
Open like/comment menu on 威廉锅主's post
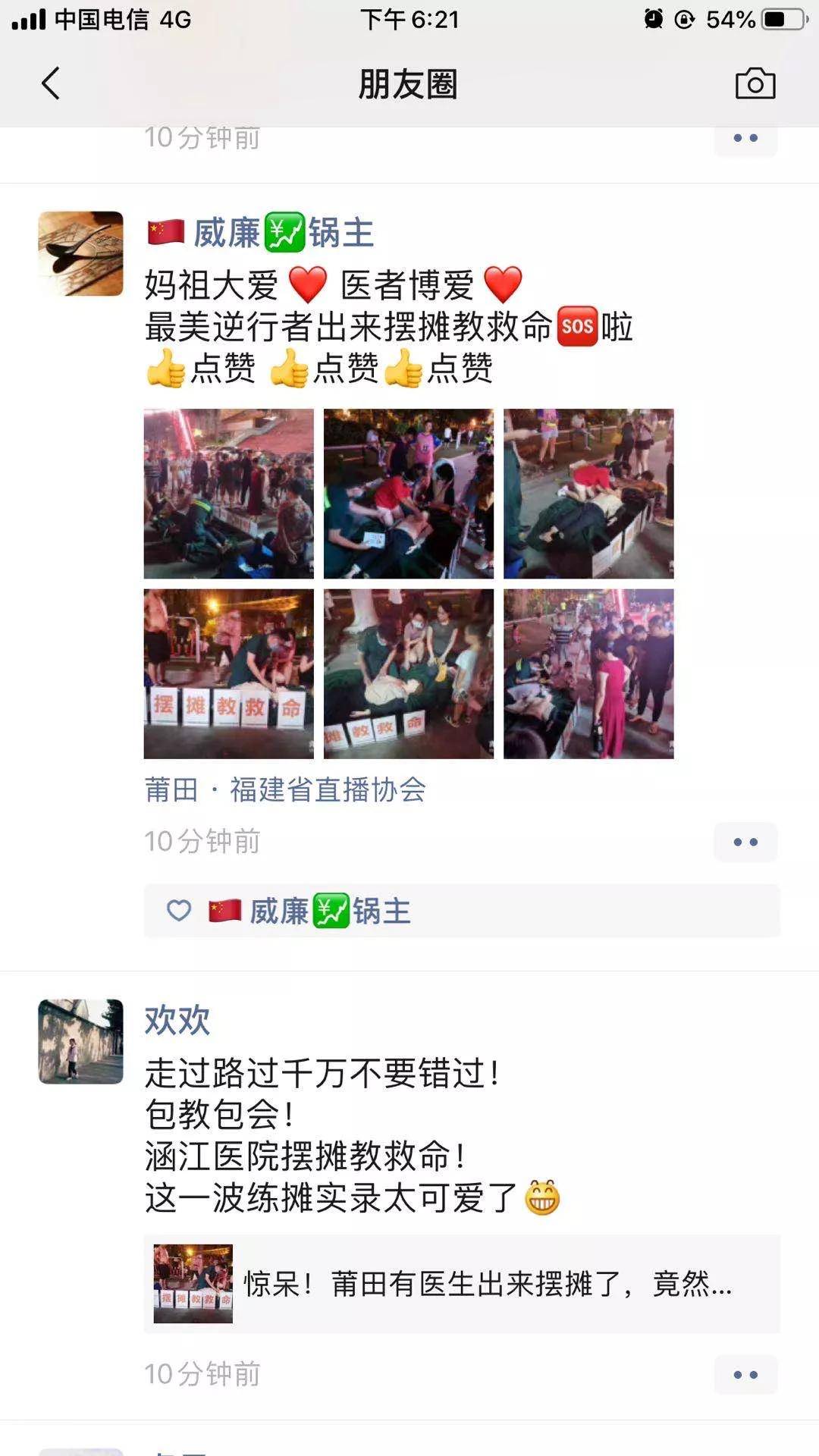[x=745, y=842]
